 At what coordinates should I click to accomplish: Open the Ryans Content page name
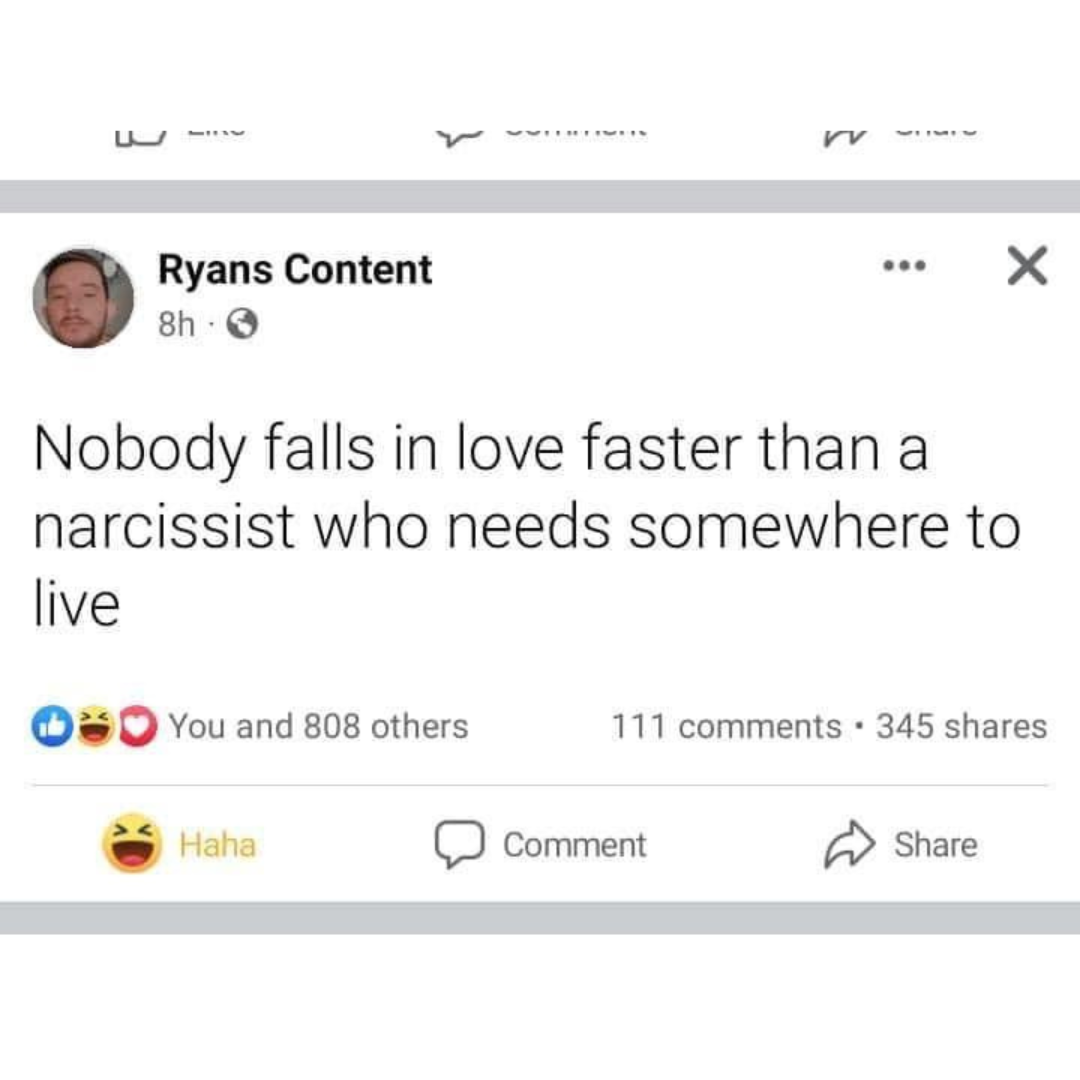click(x=294, y=270)
